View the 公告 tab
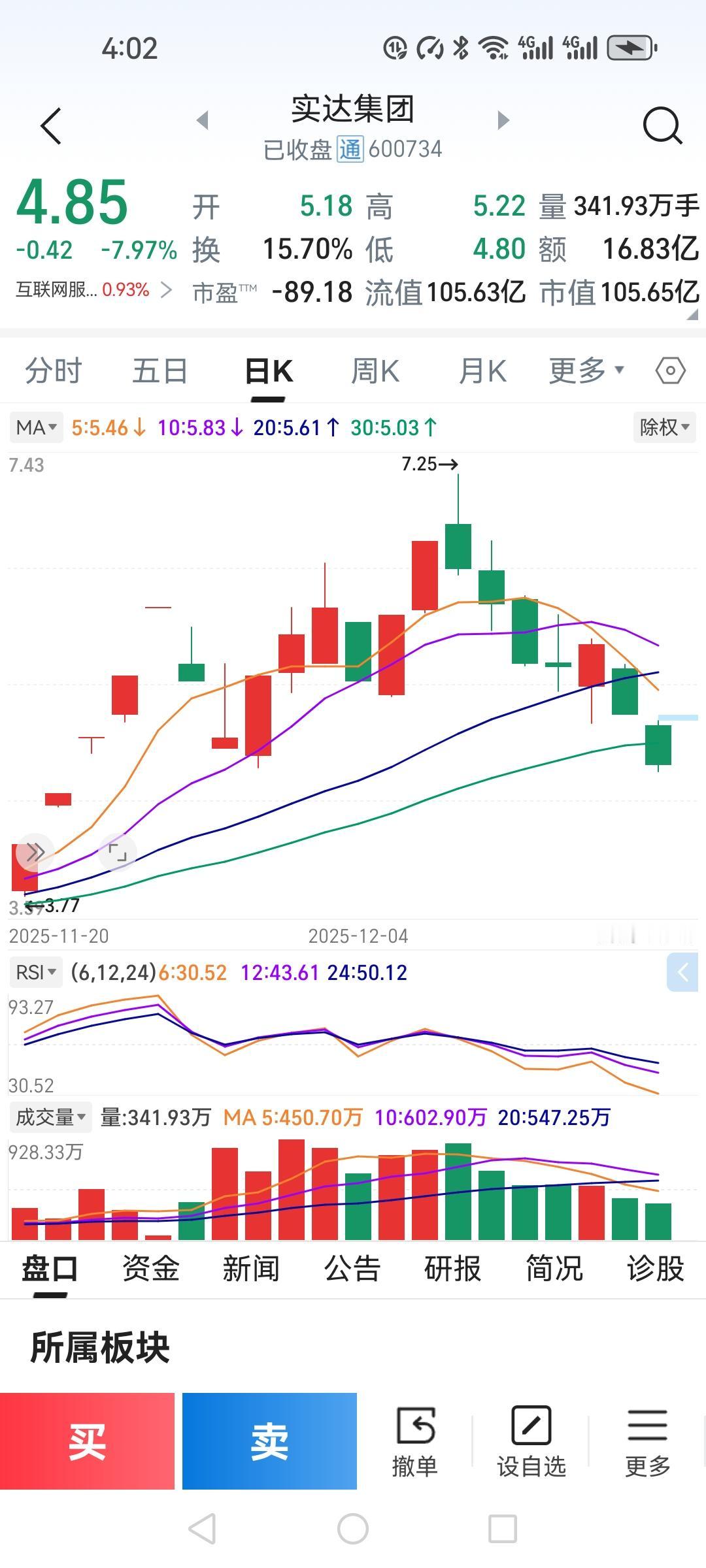Image resolution: width=706 pixels, height=1568 pixels. (352, 1269)
